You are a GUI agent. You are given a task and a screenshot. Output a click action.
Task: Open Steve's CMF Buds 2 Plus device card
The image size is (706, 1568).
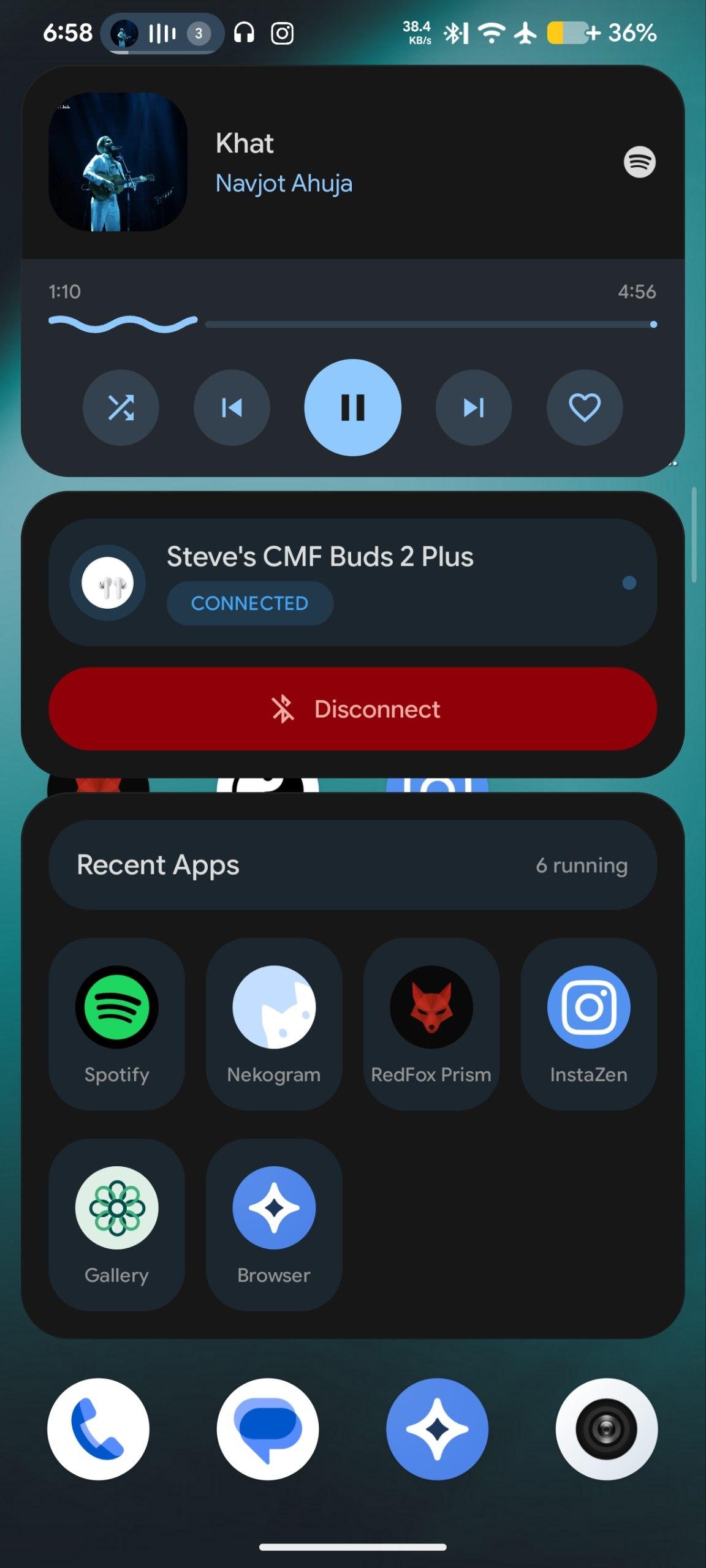(x=352, y=582)
